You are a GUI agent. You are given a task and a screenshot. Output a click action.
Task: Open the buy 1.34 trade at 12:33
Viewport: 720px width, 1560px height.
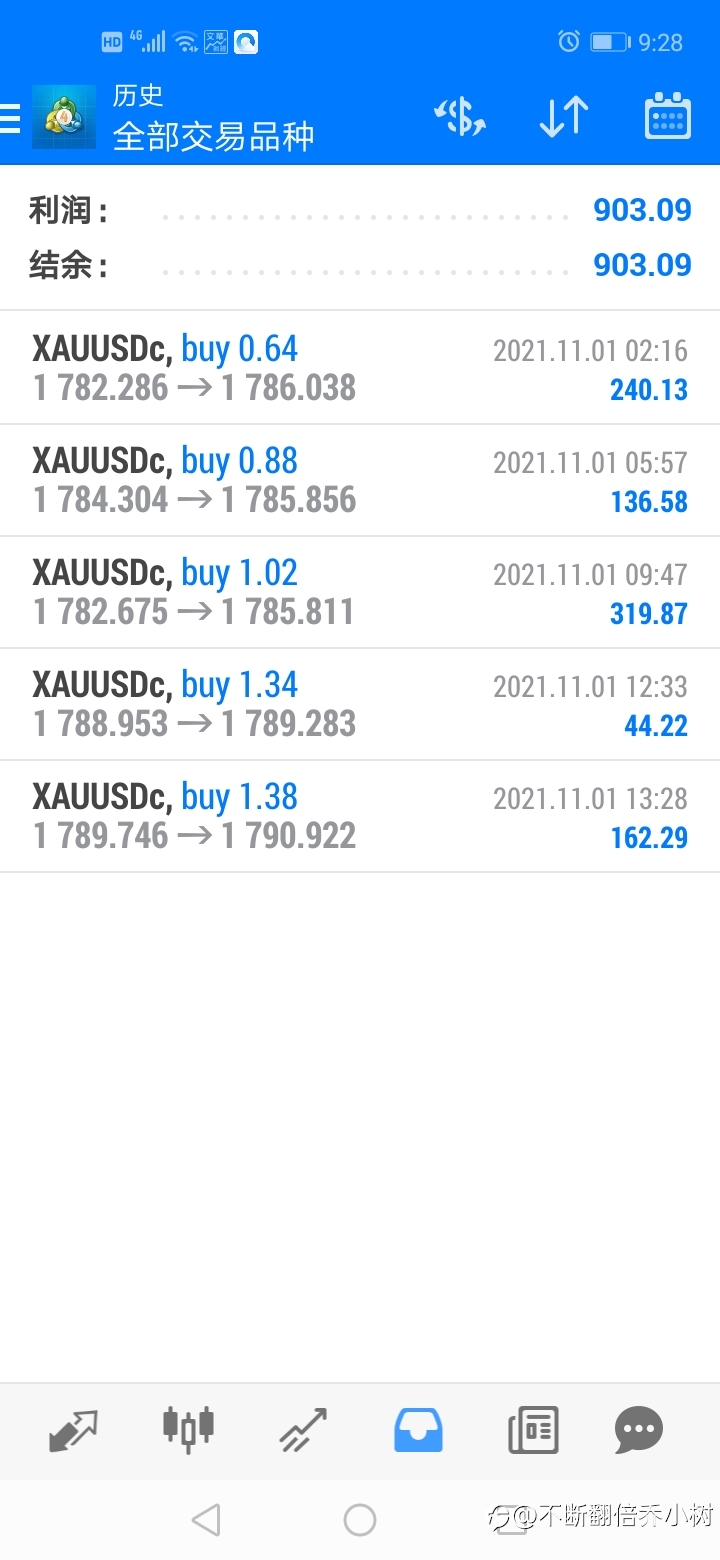point(360,704)
